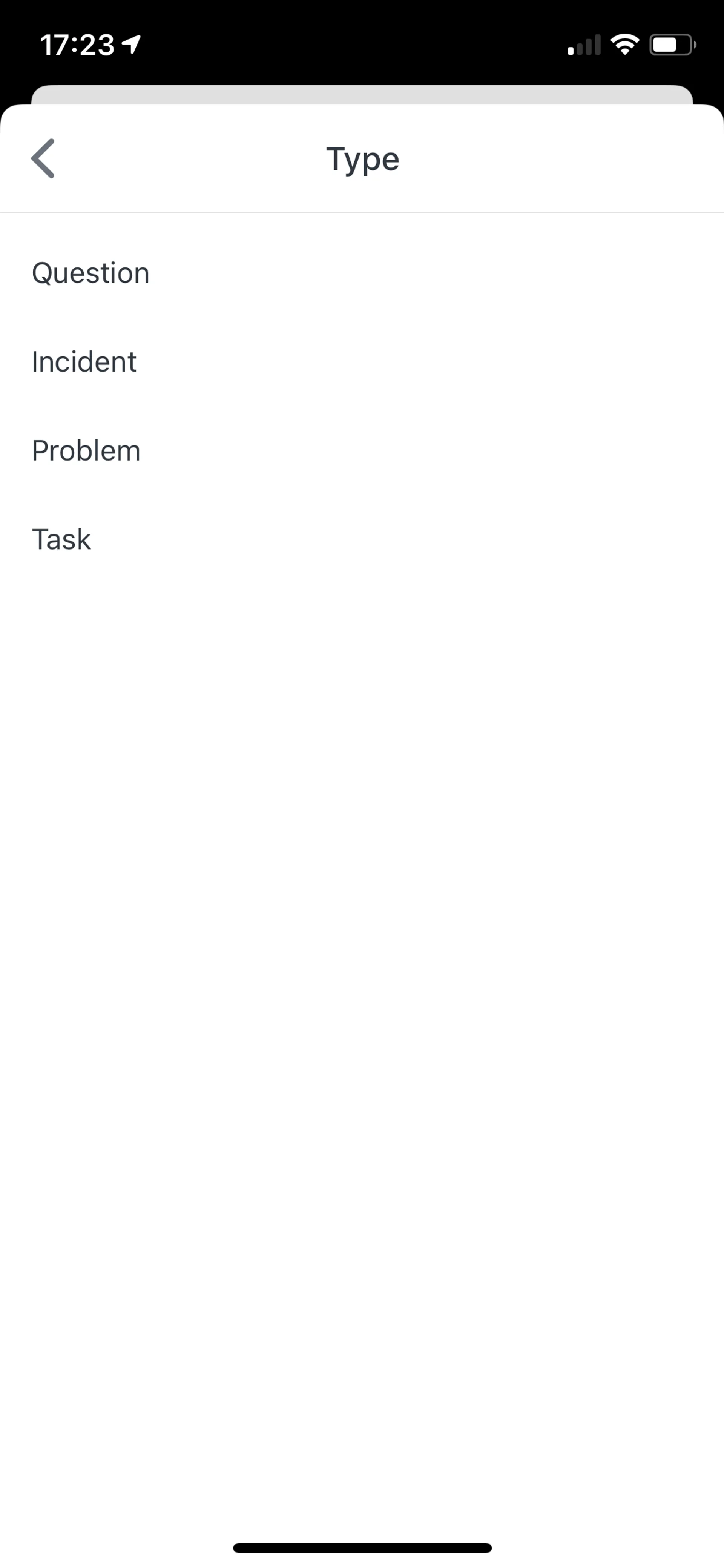Pick the Problem option

tap(362, 450)
